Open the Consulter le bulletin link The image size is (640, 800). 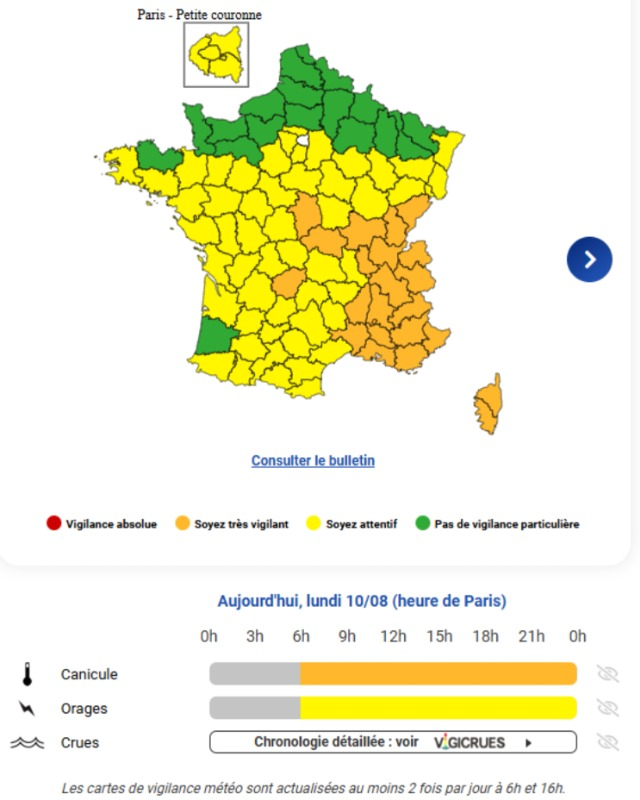(313, 460)
